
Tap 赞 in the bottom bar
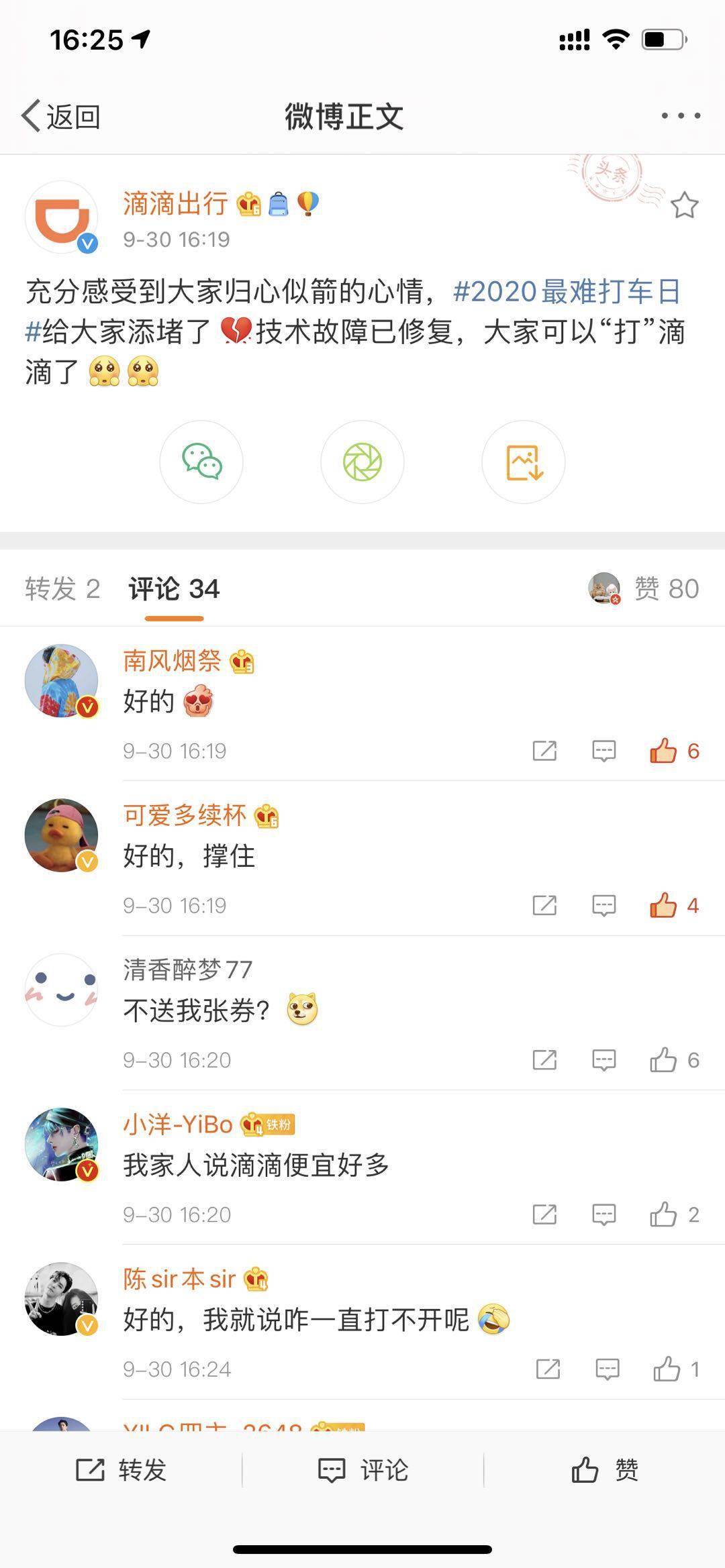[604, 1470]
